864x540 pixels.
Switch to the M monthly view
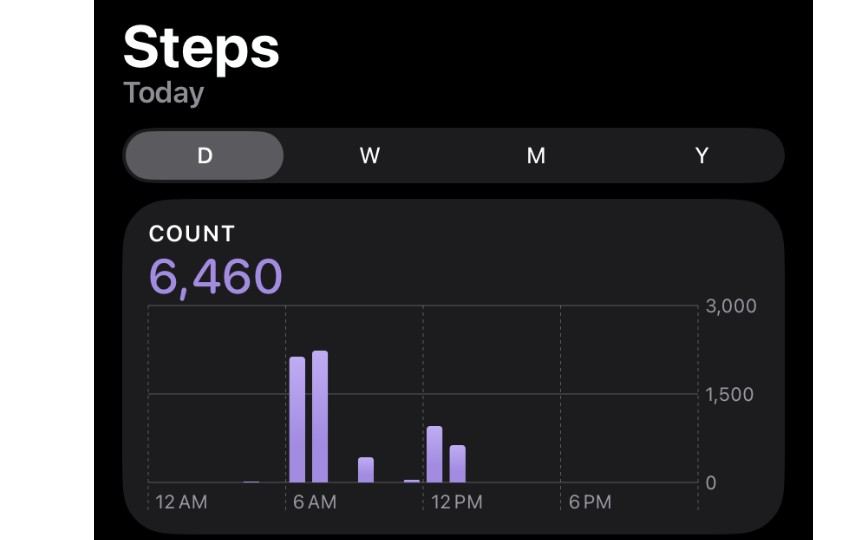pos(536,155)
